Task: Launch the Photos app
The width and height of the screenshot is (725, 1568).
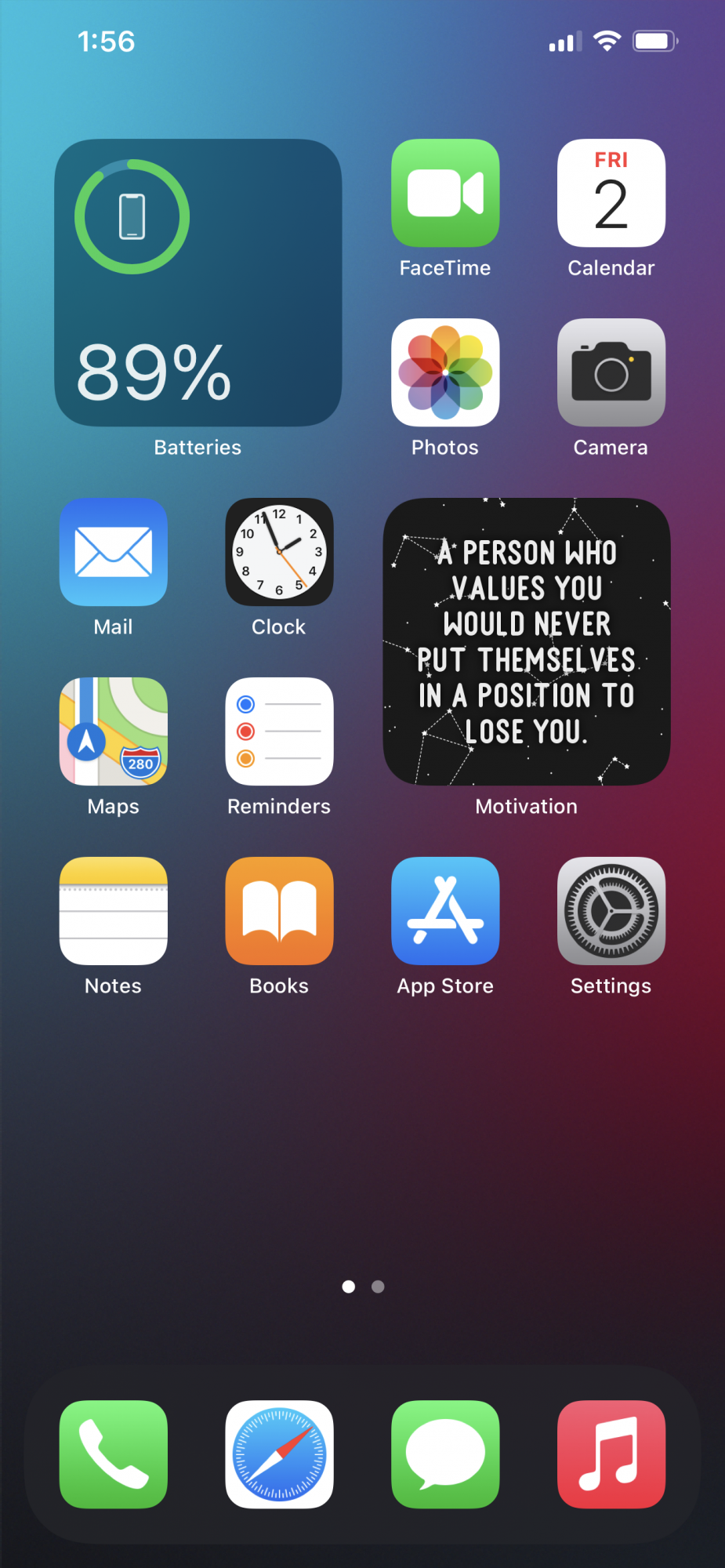Action: pyautogui.click(x=445, y=372)
